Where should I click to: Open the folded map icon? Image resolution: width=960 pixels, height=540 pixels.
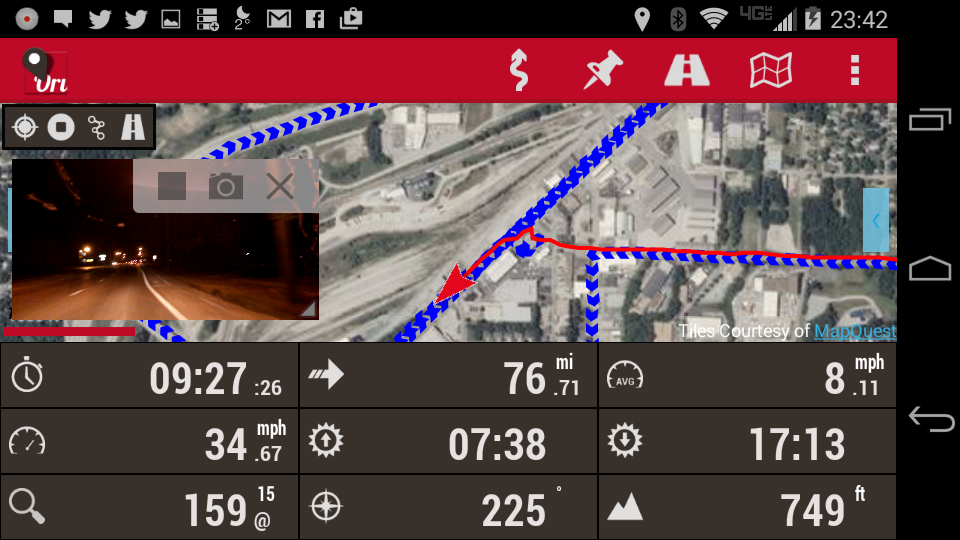[771, 70]
